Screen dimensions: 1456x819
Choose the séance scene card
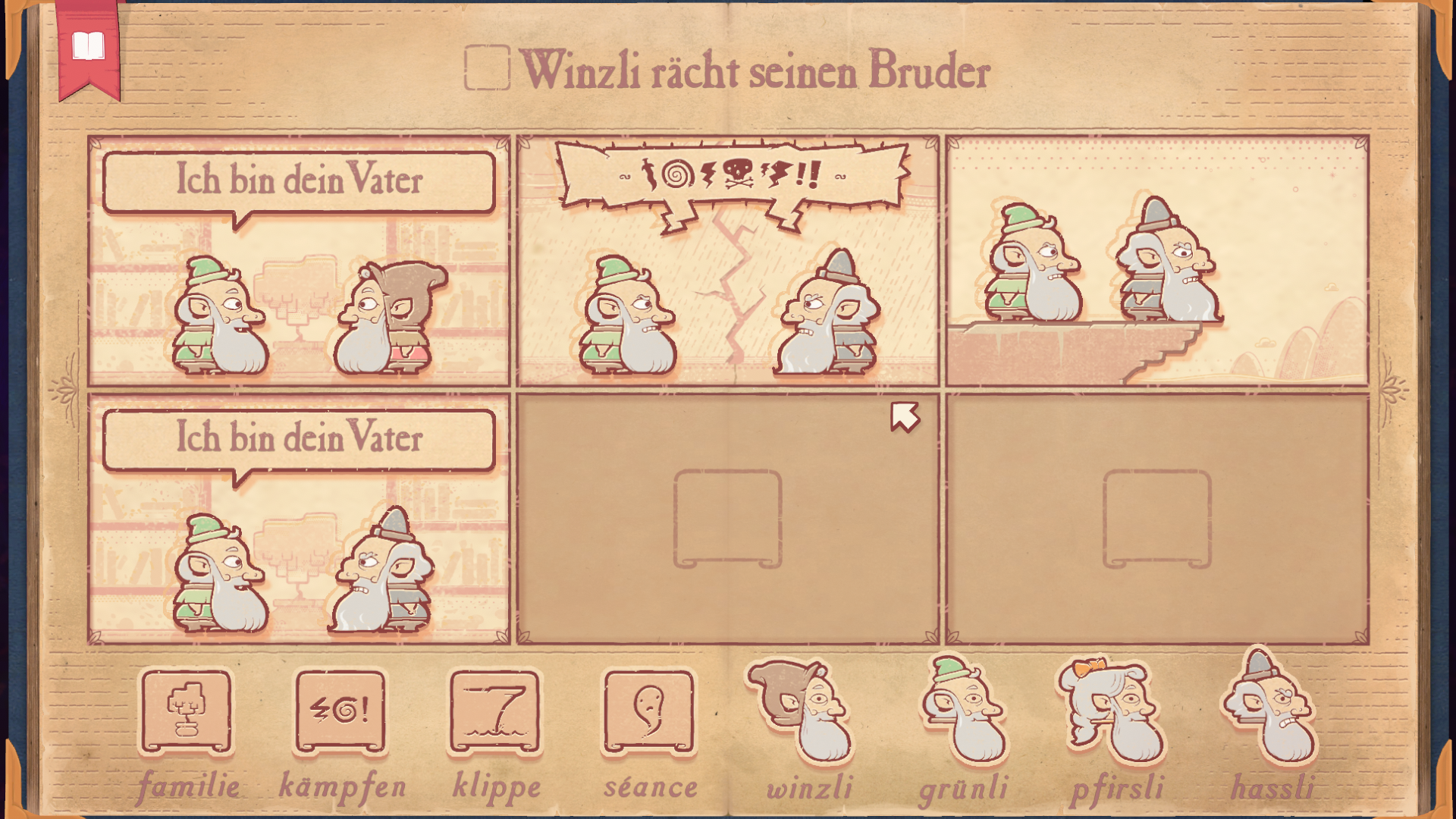click(649, 712)
